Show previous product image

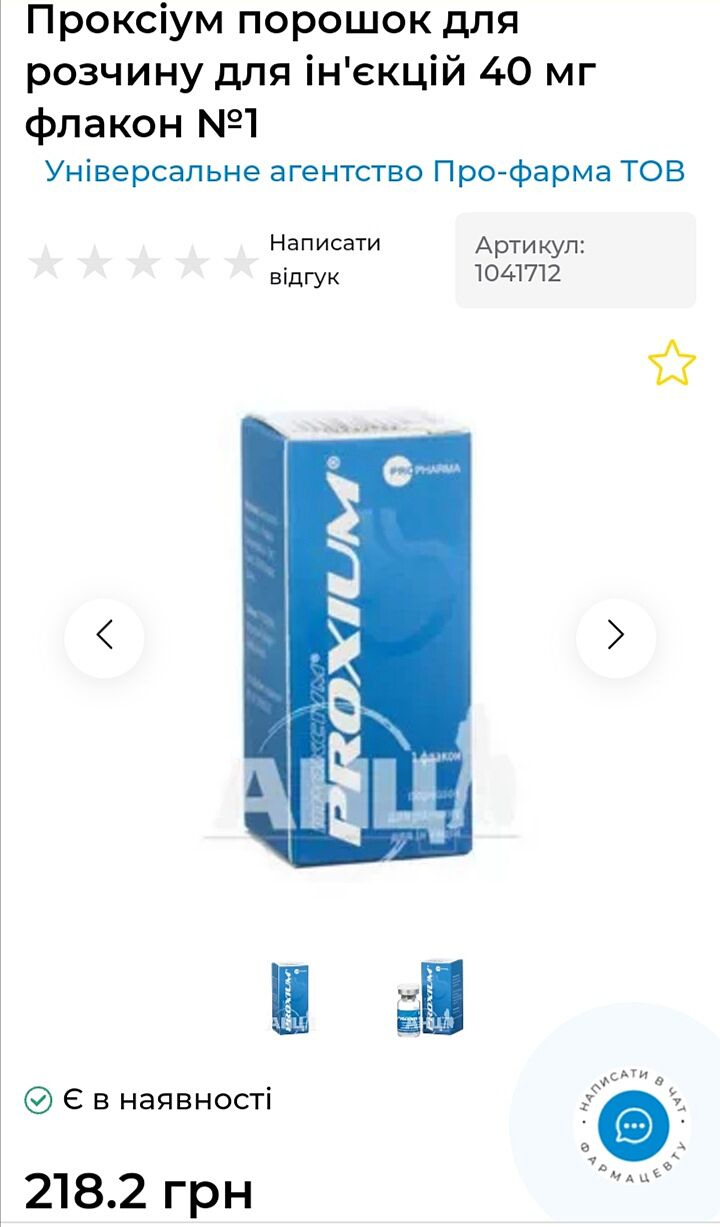pos(104,637)
